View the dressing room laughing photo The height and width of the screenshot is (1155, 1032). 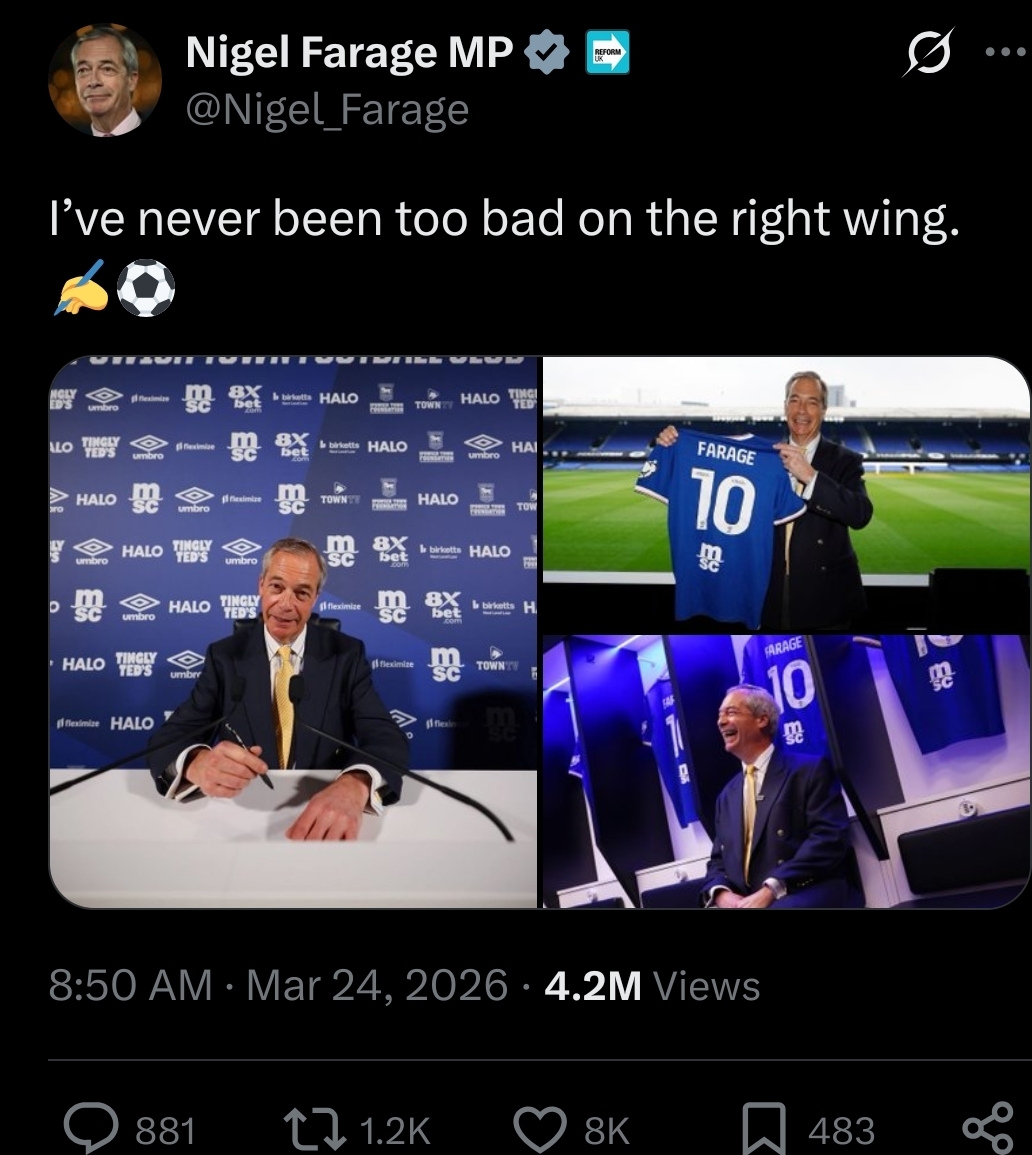(x=787, y=771)
